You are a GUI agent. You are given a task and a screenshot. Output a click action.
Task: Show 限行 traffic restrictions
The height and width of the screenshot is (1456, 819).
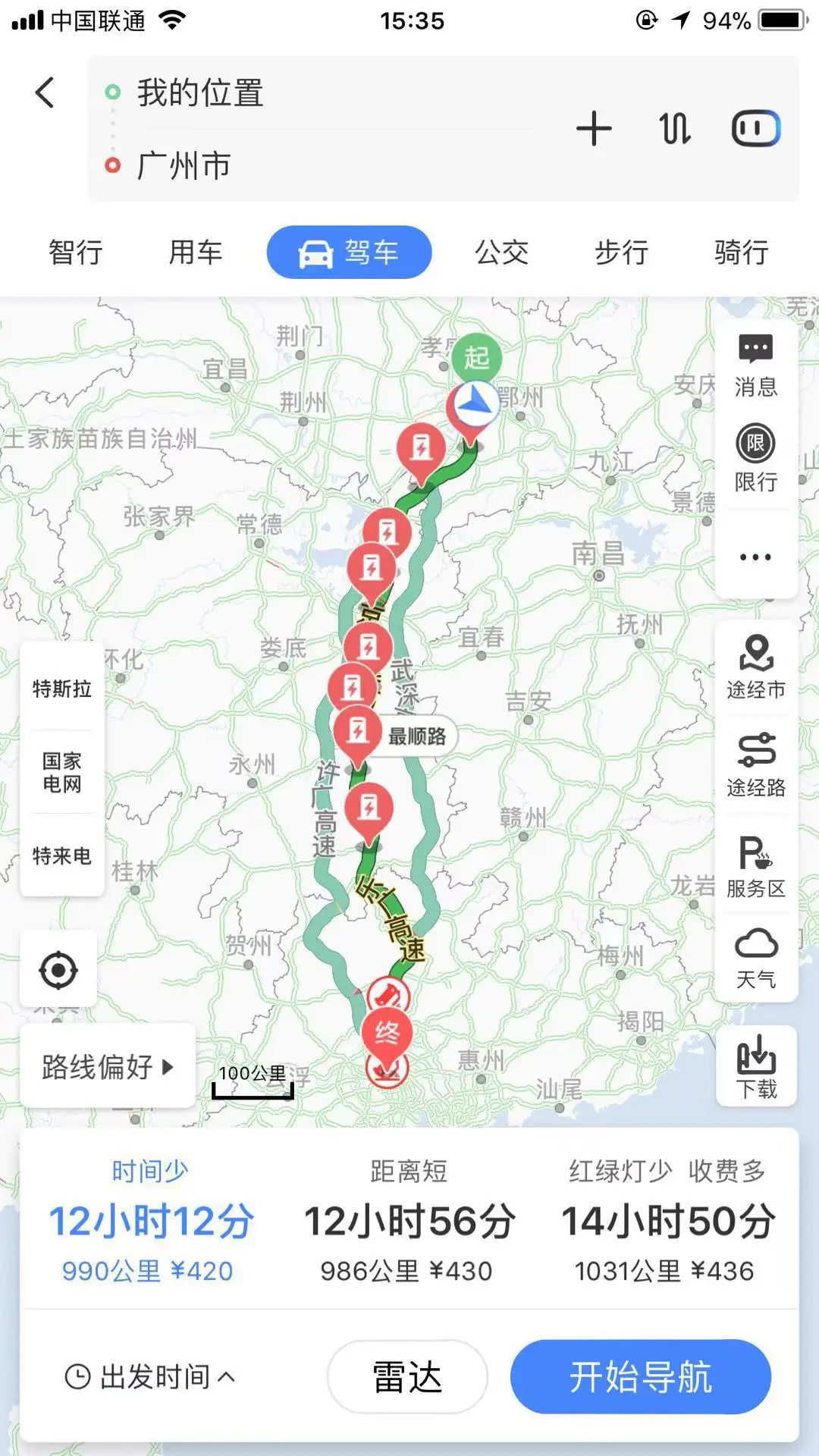point(755,459)
